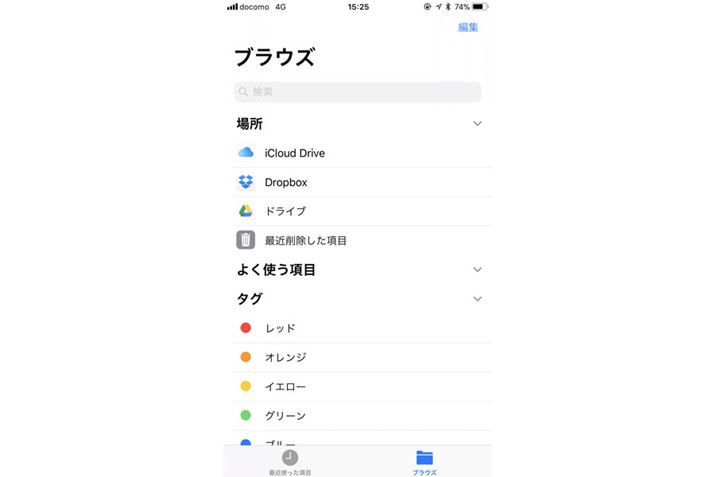Open 最近削除した項目

pos(305,240)
